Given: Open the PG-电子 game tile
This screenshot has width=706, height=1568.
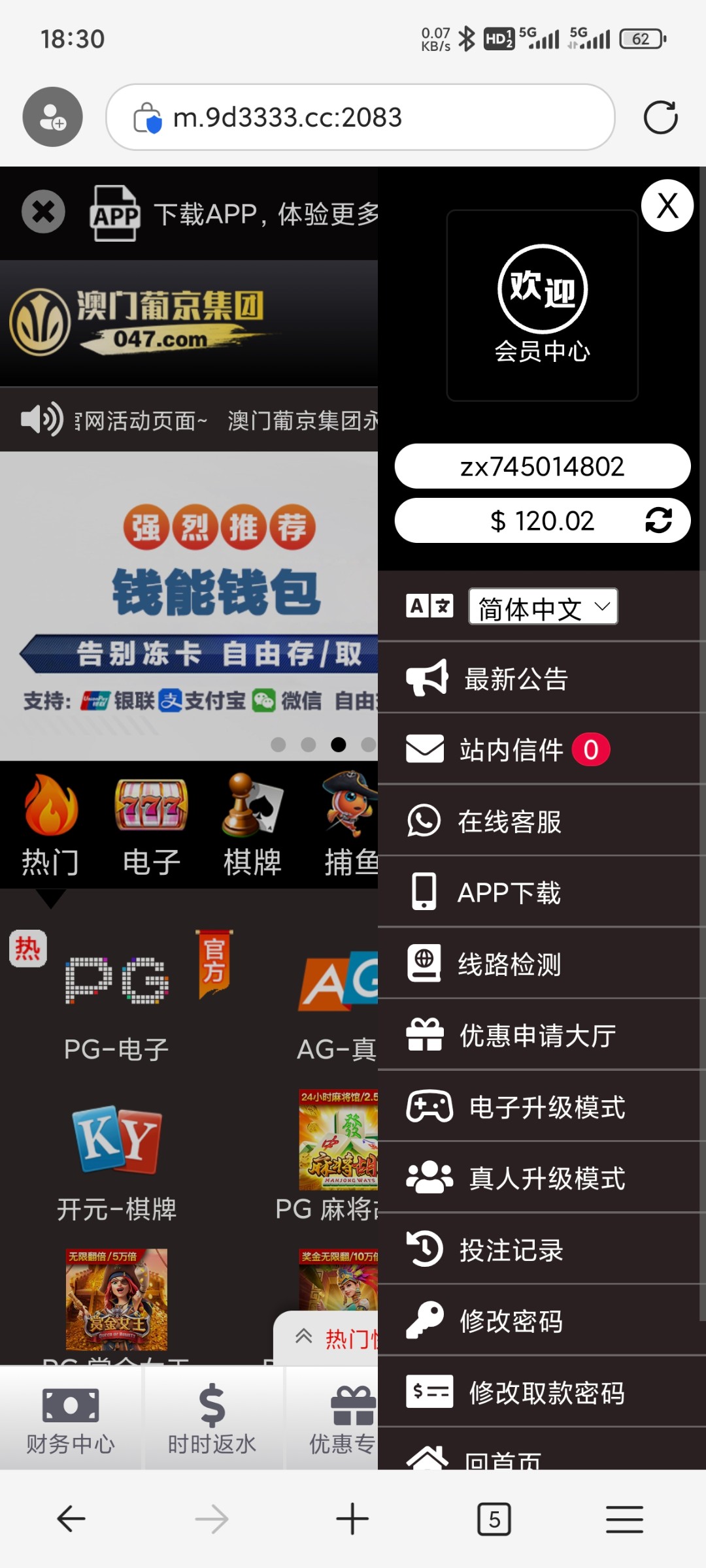Looking at the screenshot, I should coord(117,1000).
